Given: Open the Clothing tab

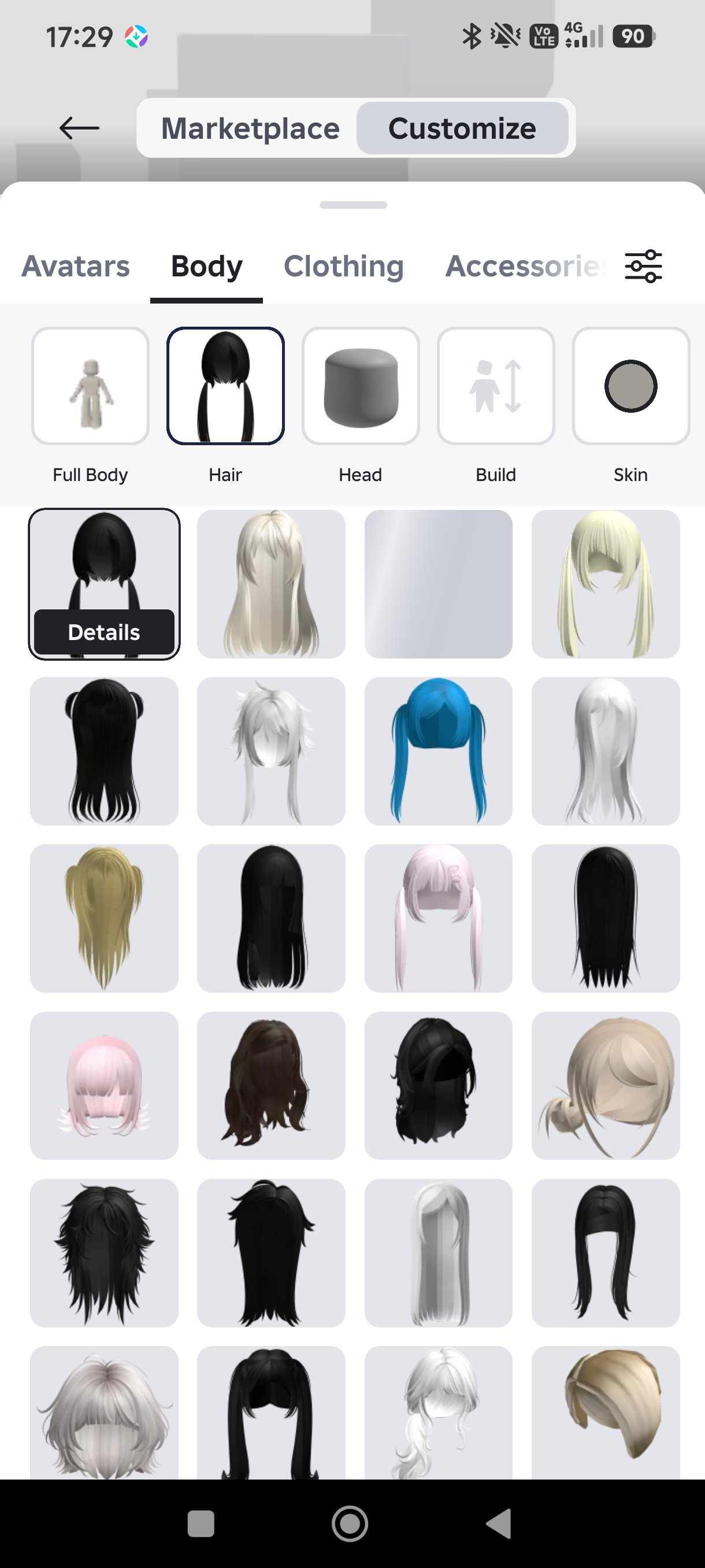Looking at the screenshot, I should pyautogui.click(x=344, y=266).
